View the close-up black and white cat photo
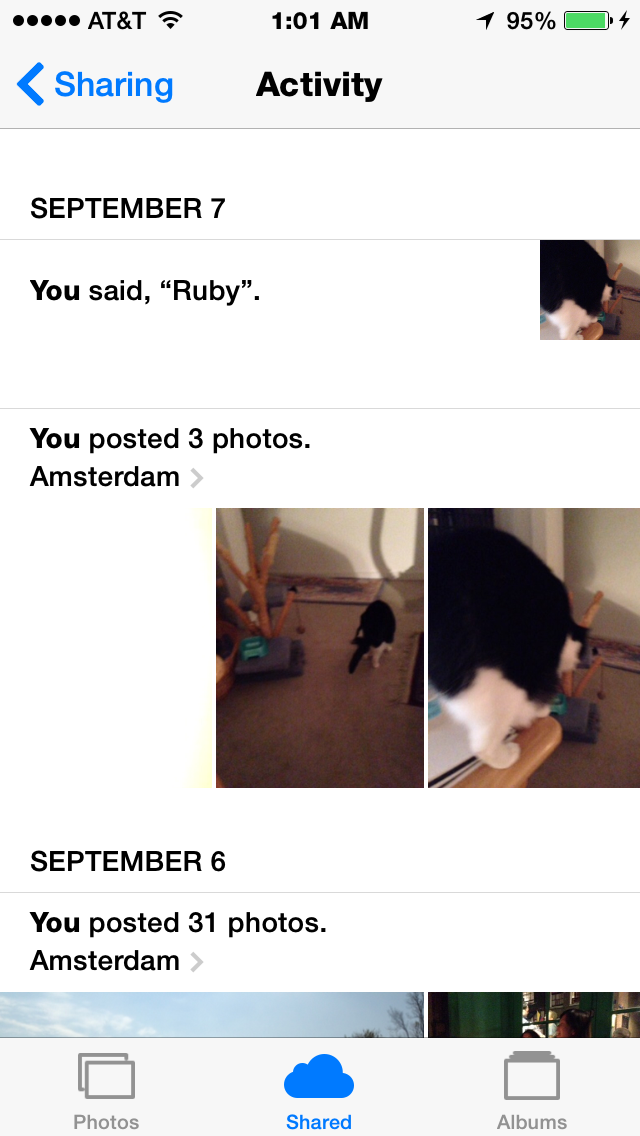640x1136 pixels. [534, 648]
